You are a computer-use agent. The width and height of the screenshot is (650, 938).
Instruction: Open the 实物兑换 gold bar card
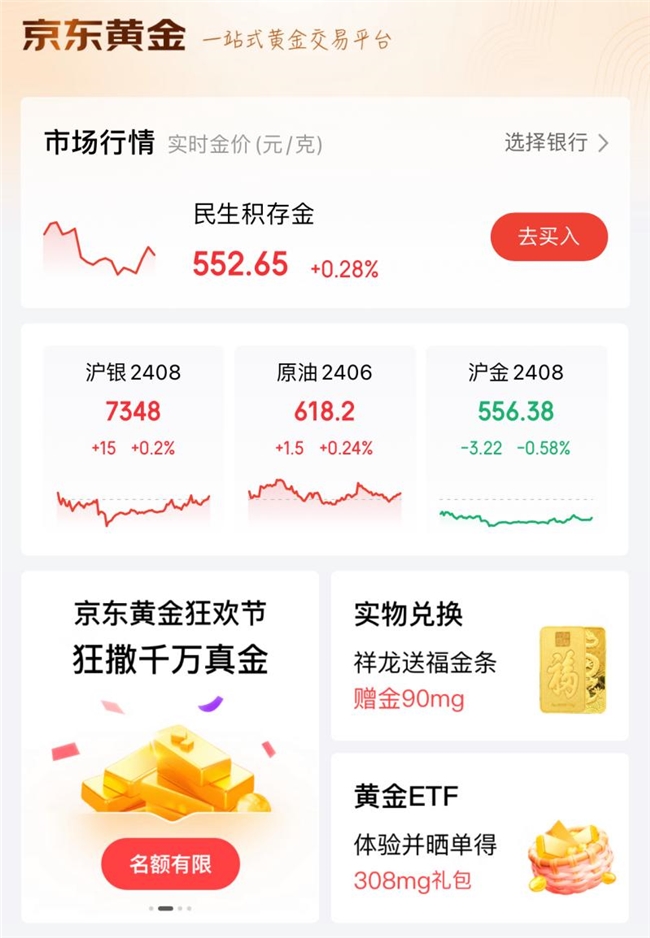point(479,655)
